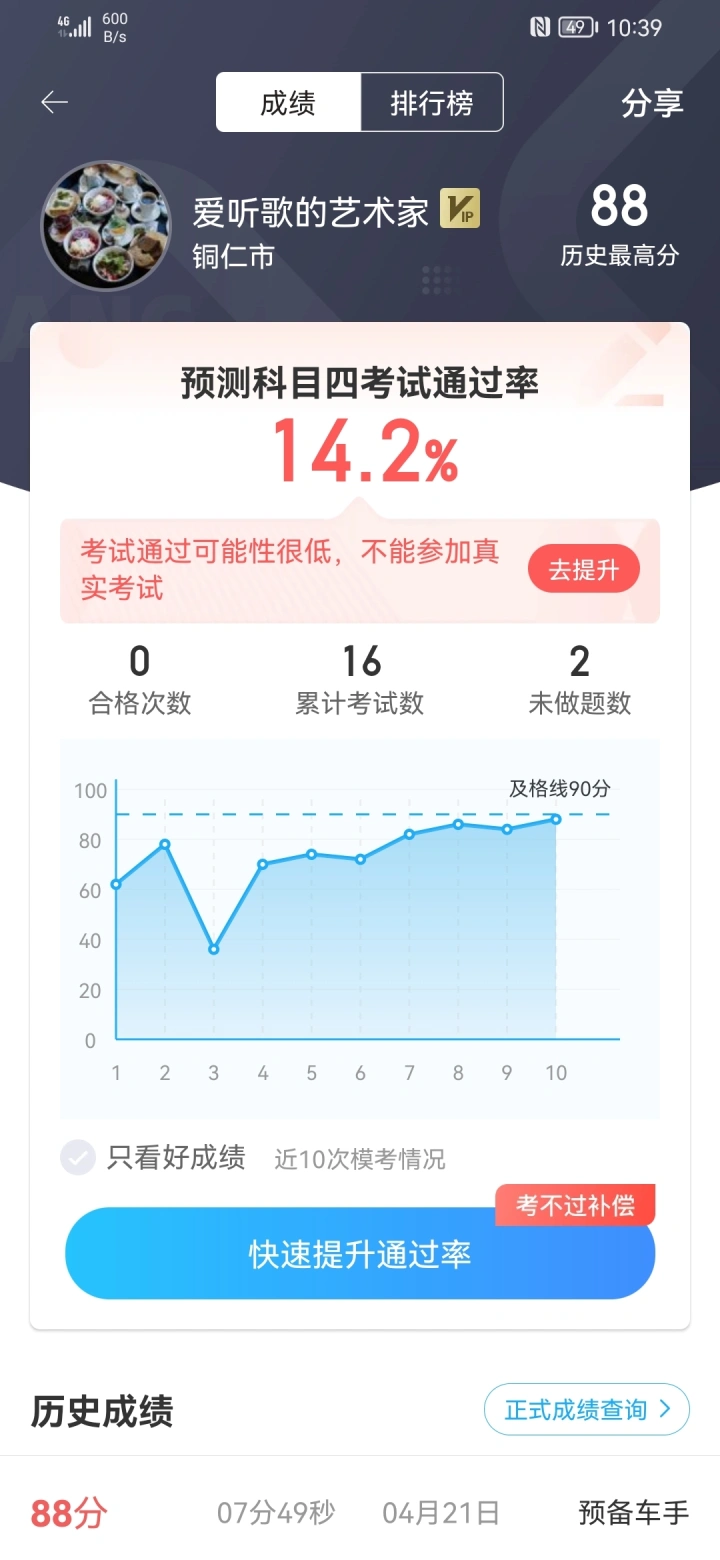Switch to the 排行榜 tab
This screenshot has width=720, height=1560.
431,103
